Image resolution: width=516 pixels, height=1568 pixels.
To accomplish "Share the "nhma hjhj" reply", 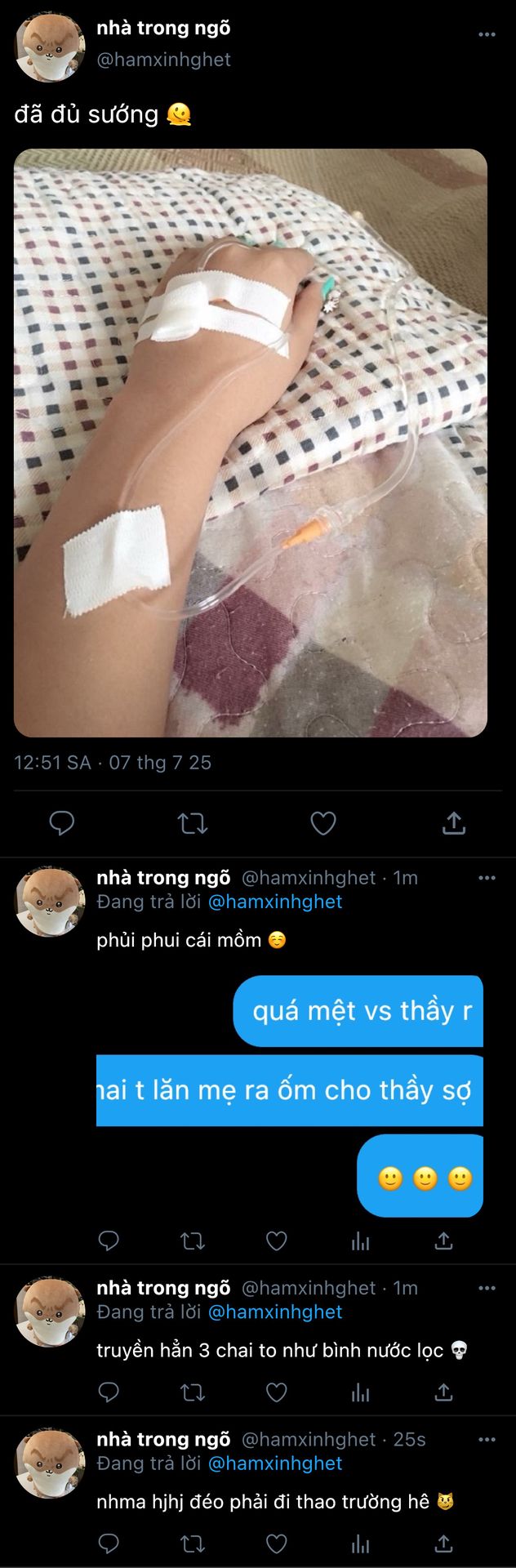I will [x=443, y=1543].
